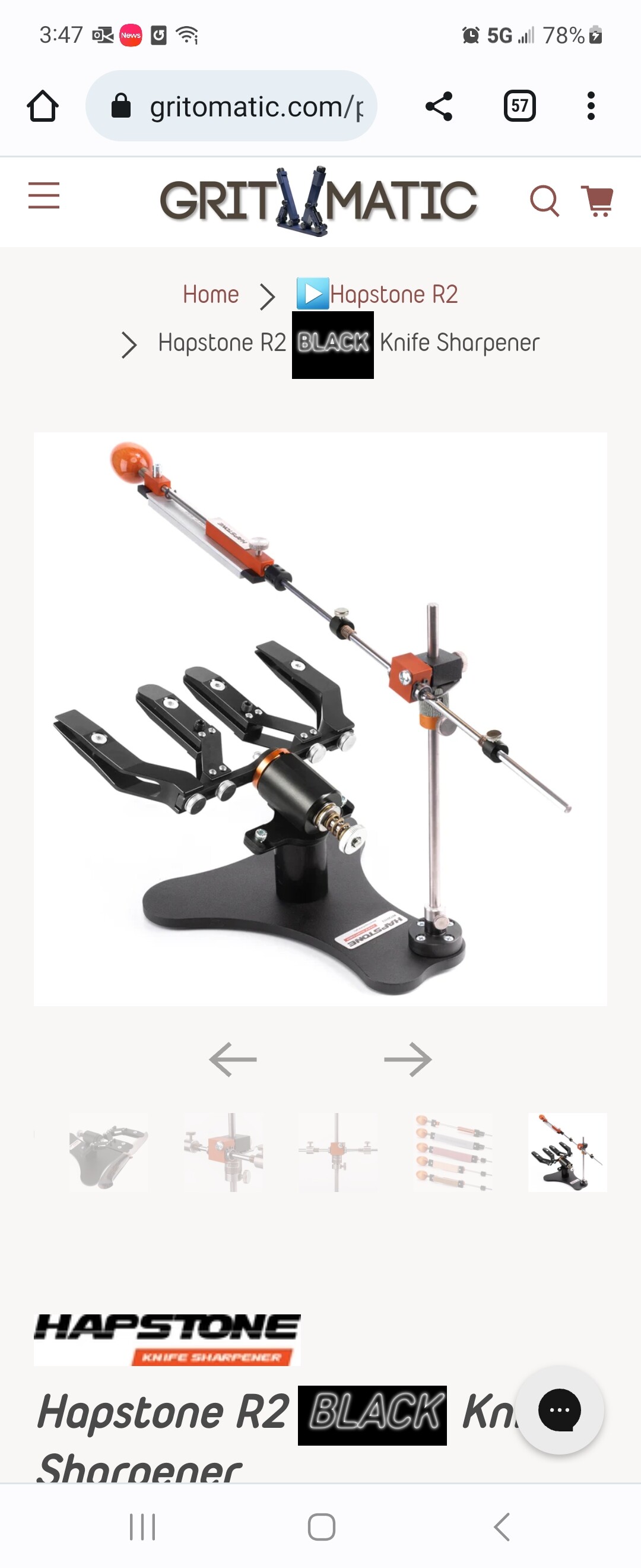Show the previous product image
Image resolution: width=641 pixels, height=1568 pixels.
point(232,1060)
